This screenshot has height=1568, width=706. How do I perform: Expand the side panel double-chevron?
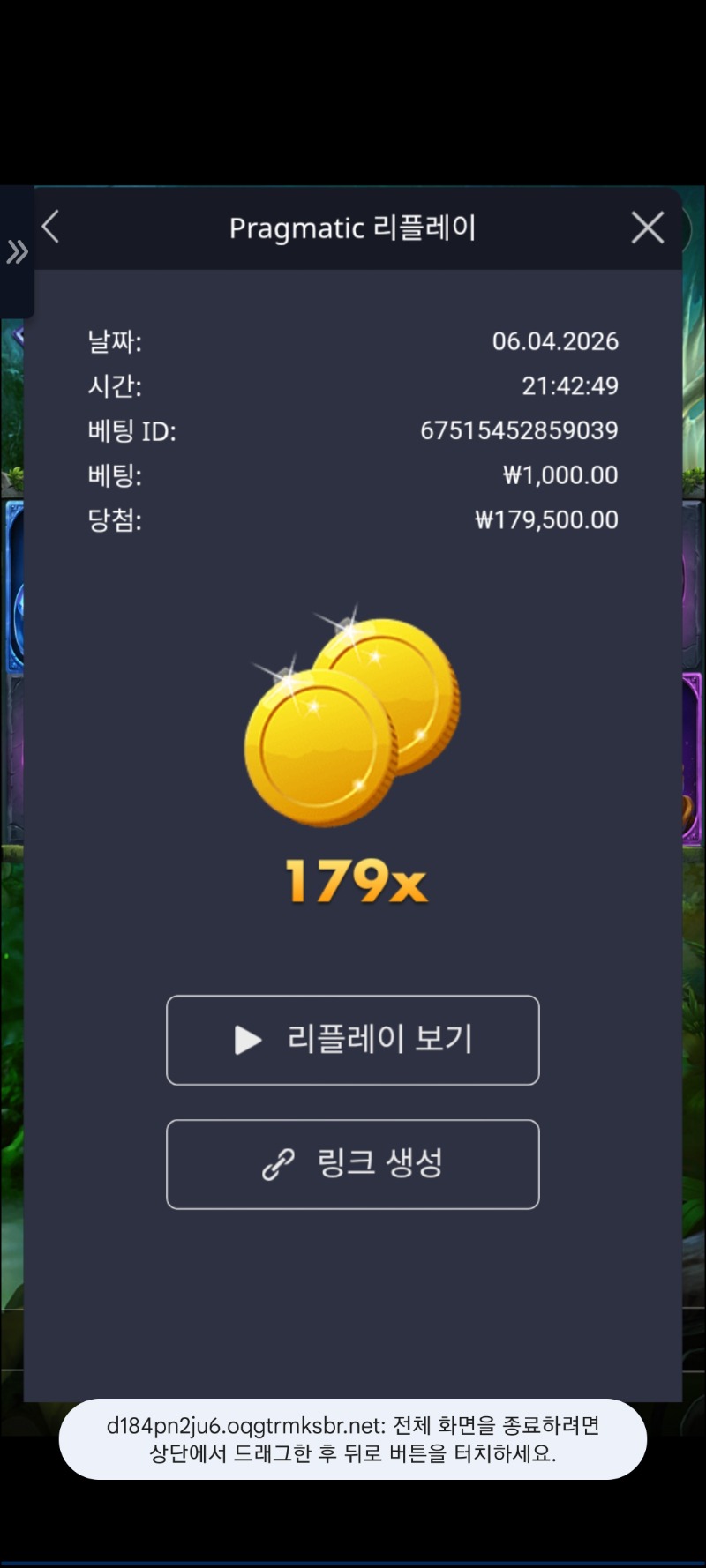tap(17, 252)
